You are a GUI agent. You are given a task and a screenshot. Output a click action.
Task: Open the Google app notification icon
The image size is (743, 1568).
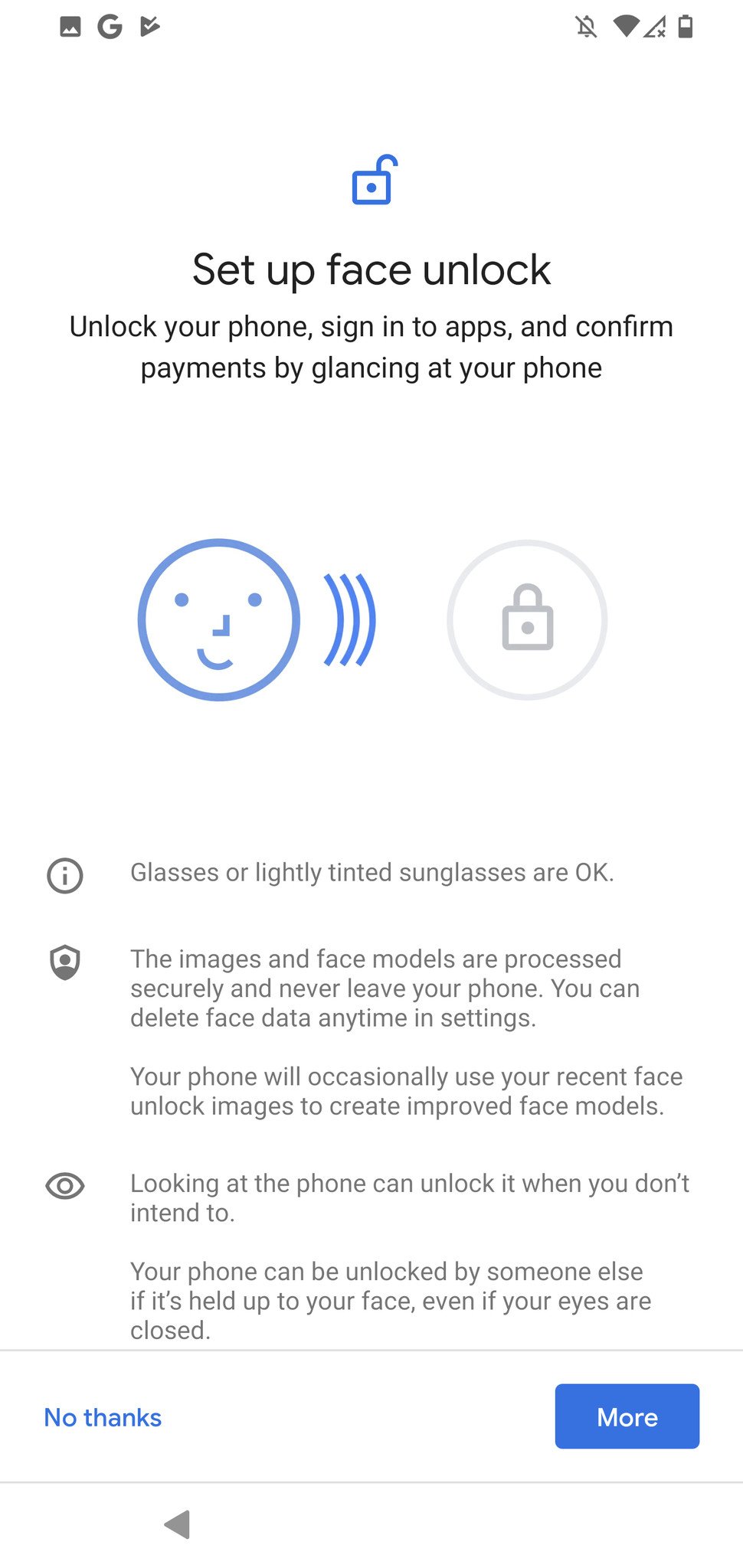110,25
